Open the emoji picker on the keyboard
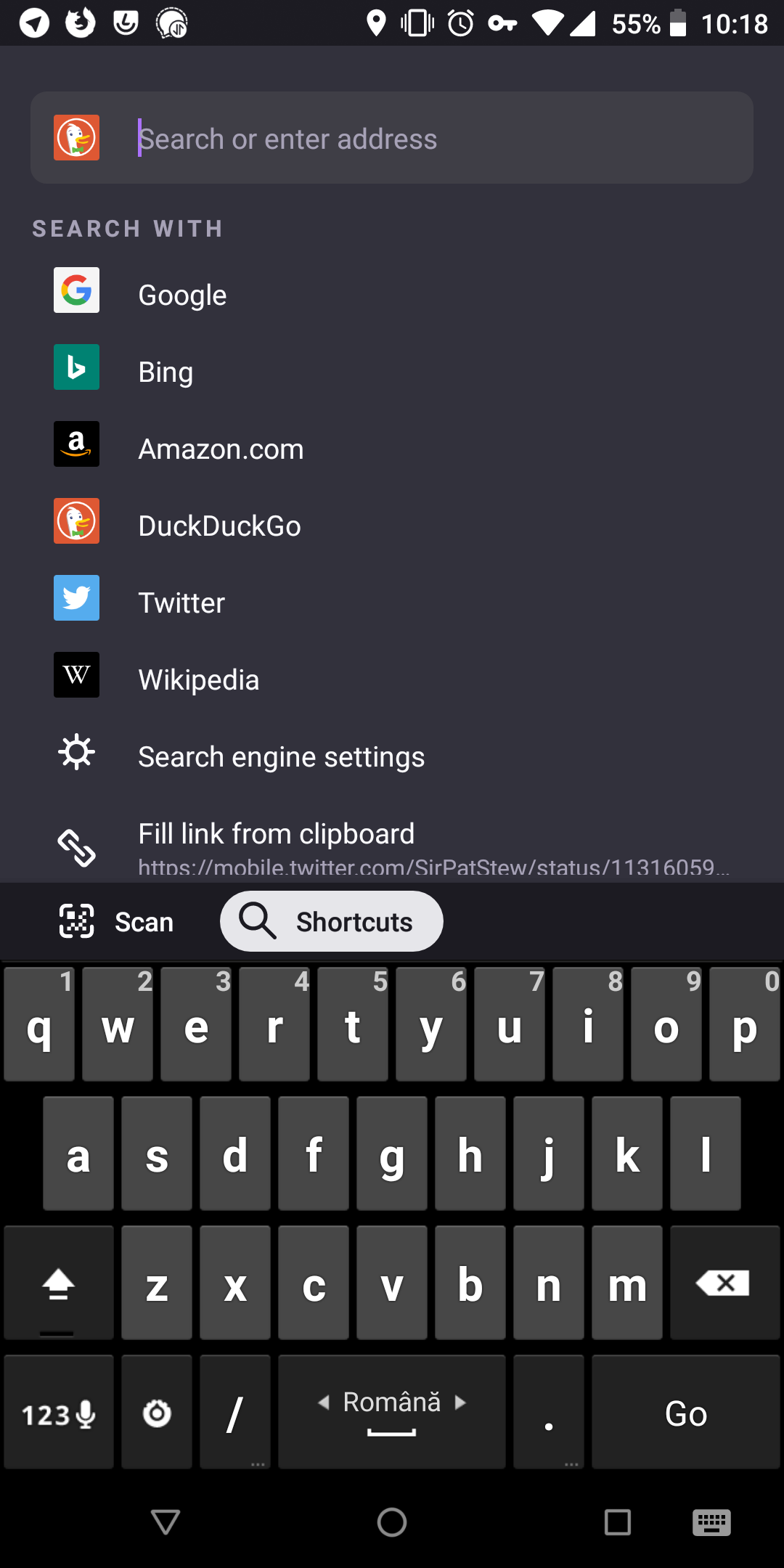Viewport: 784px width, 1568px height. [157, 1411]
